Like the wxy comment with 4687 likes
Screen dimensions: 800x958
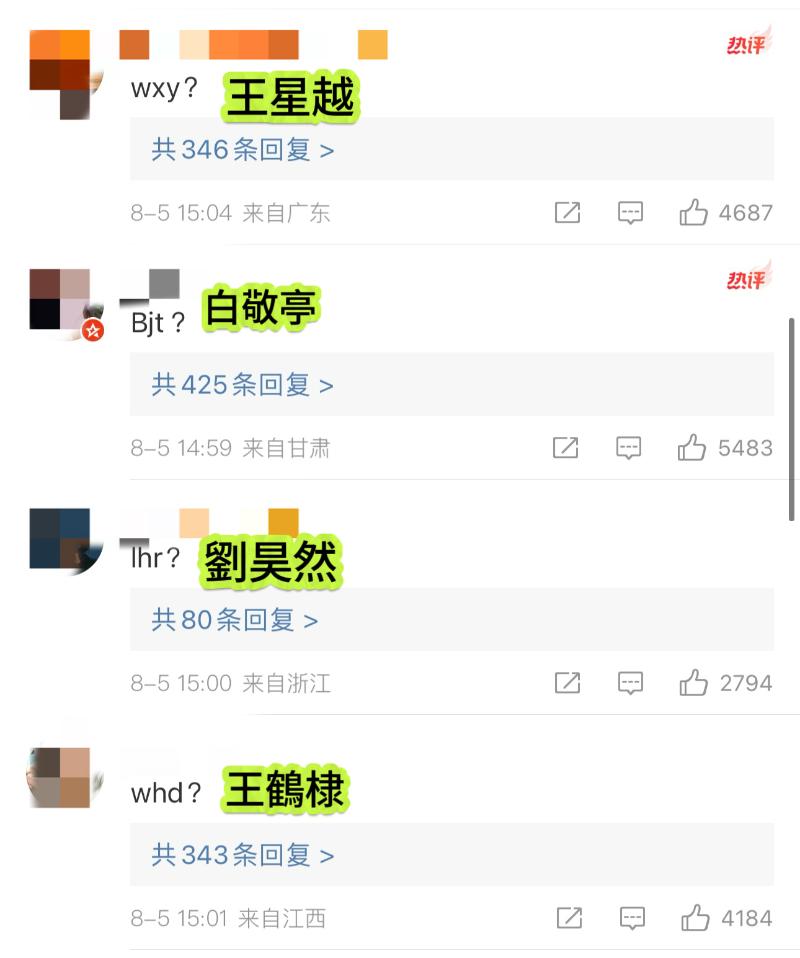pyautogui.click(x=693, y=212)
